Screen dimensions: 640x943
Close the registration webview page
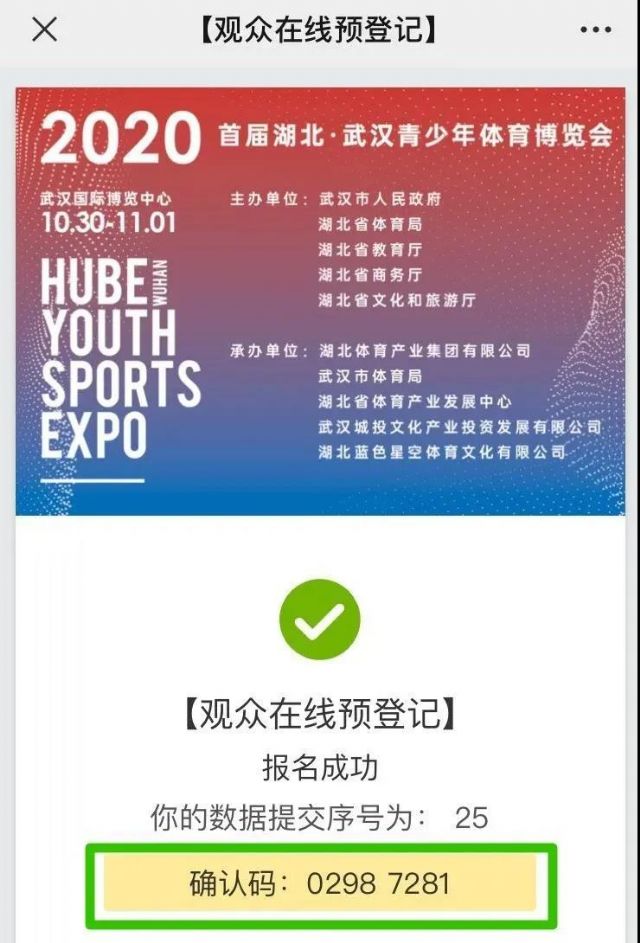(44, 30)
